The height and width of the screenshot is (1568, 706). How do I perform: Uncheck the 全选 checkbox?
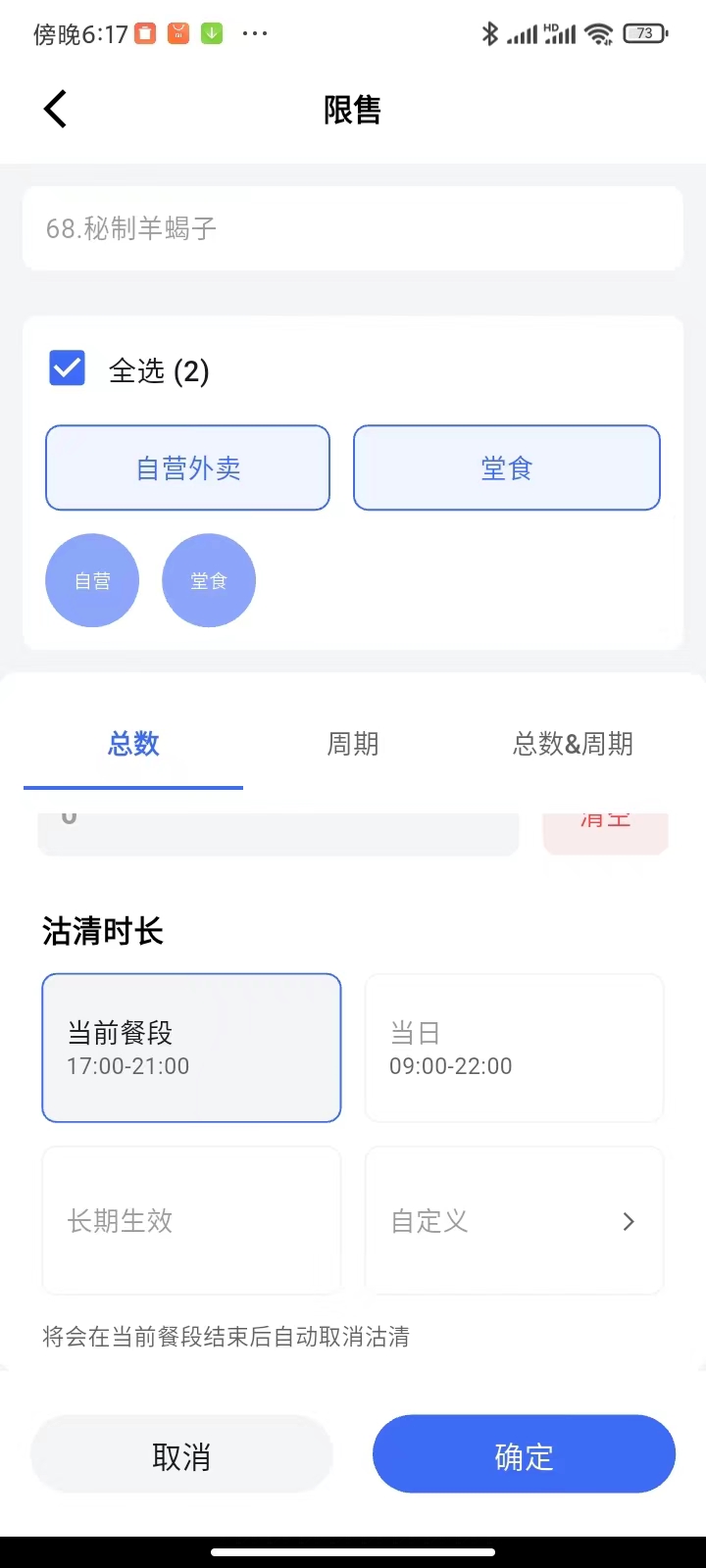pos(68,369)
